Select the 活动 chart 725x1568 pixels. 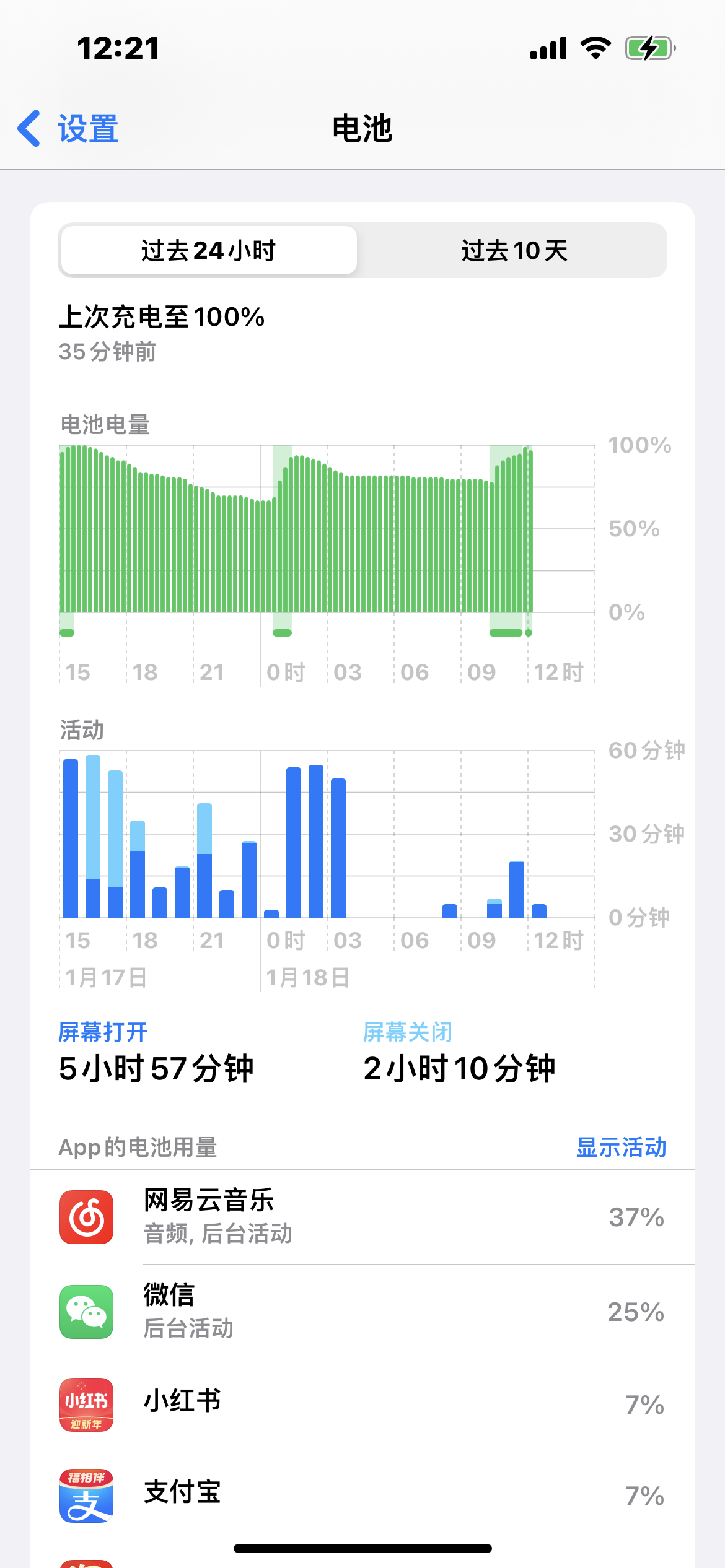pos(327,836)
